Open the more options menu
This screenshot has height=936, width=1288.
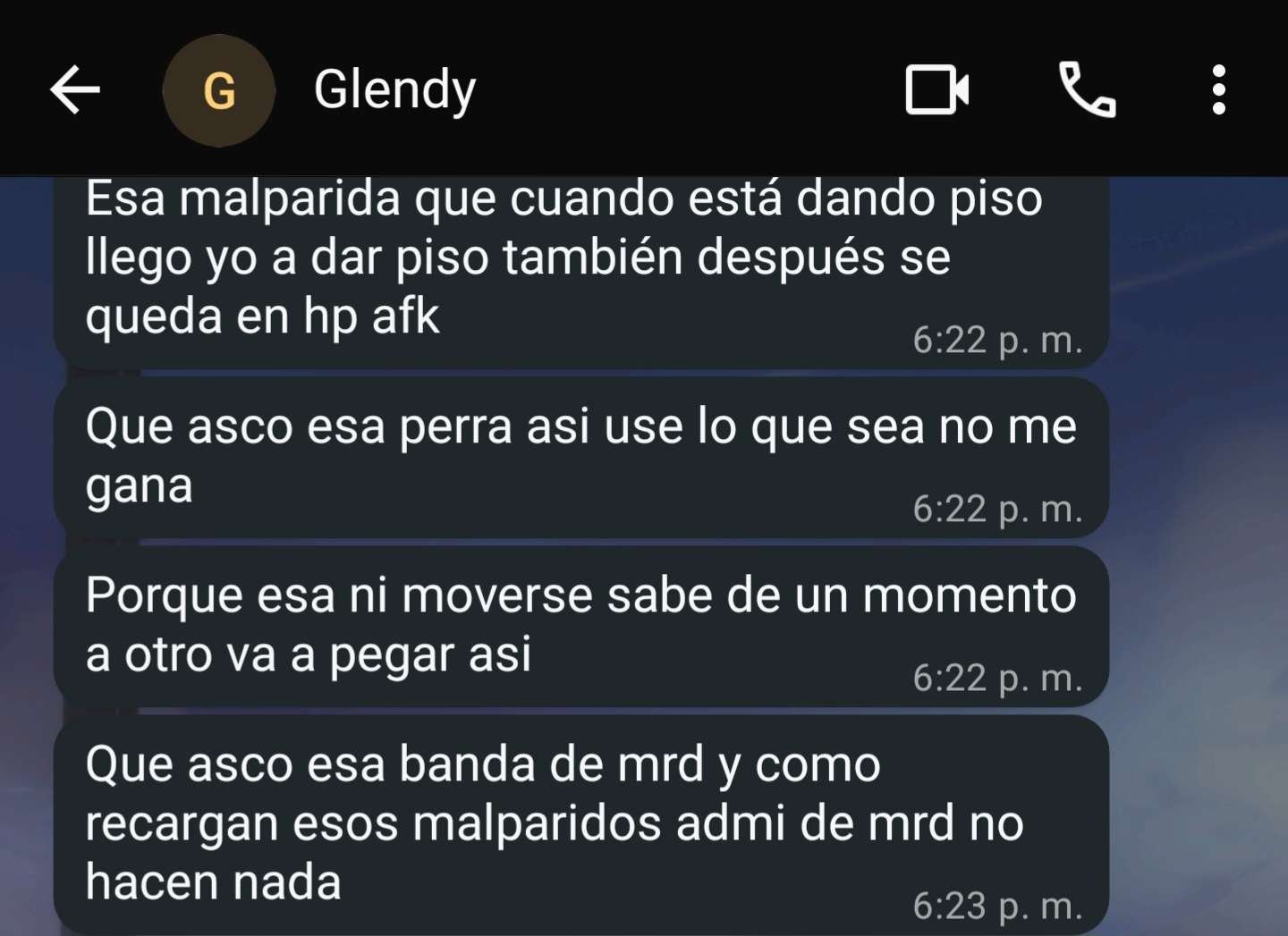[x=1218, y=89]
